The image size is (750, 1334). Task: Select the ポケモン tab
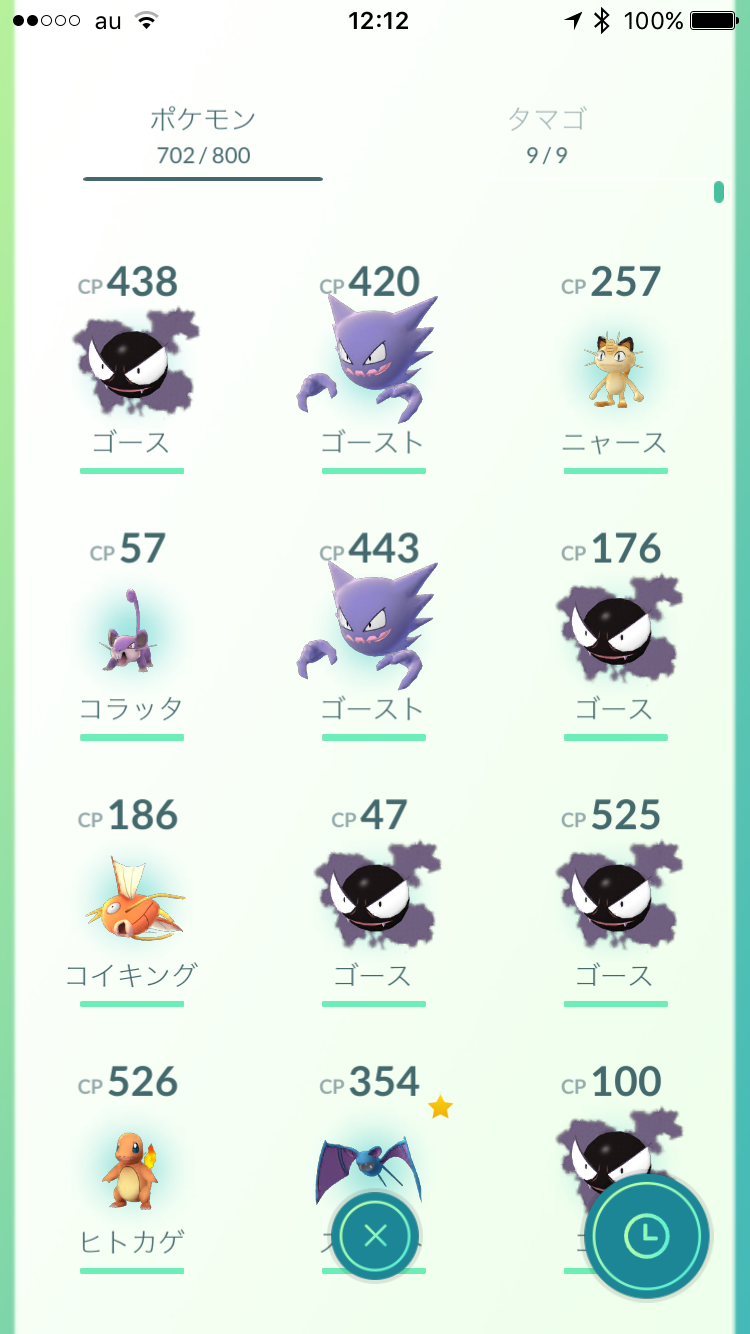[x=203, y=136]
